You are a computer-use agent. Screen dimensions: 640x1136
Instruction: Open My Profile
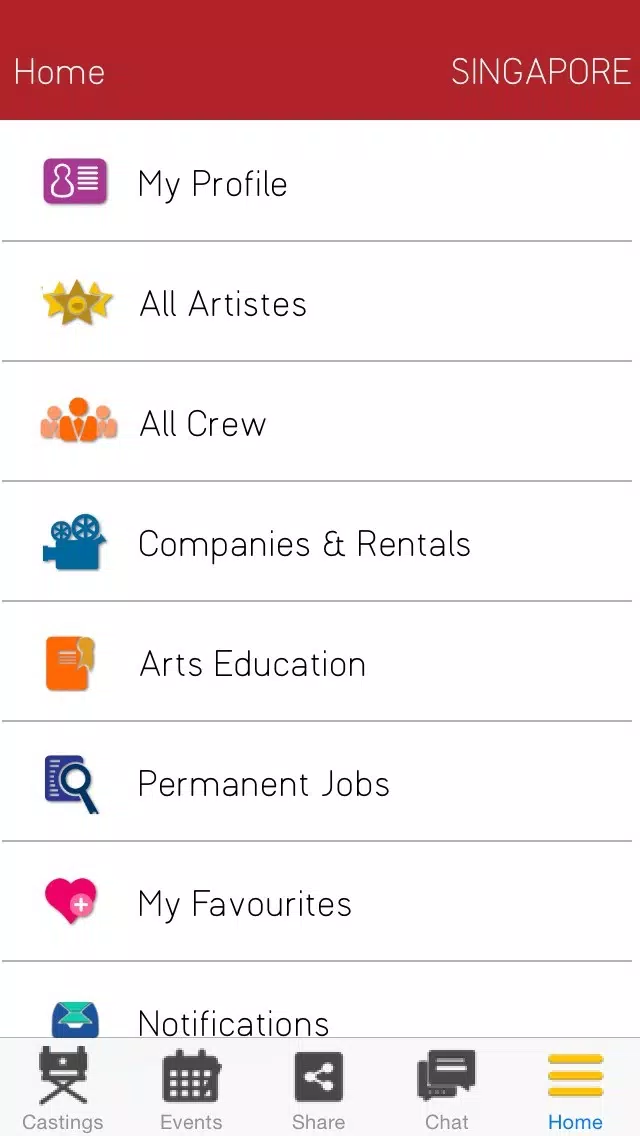320,181
